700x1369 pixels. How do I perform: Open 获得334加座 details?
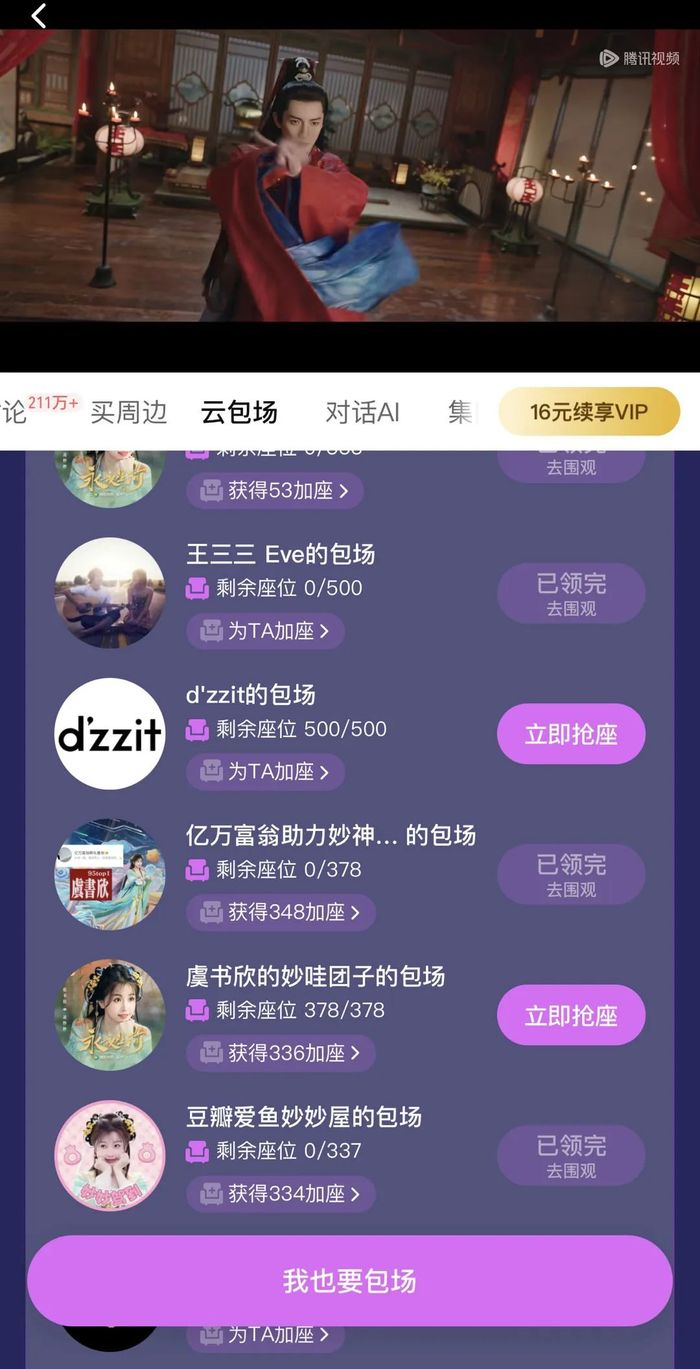tap(280, 1194)
